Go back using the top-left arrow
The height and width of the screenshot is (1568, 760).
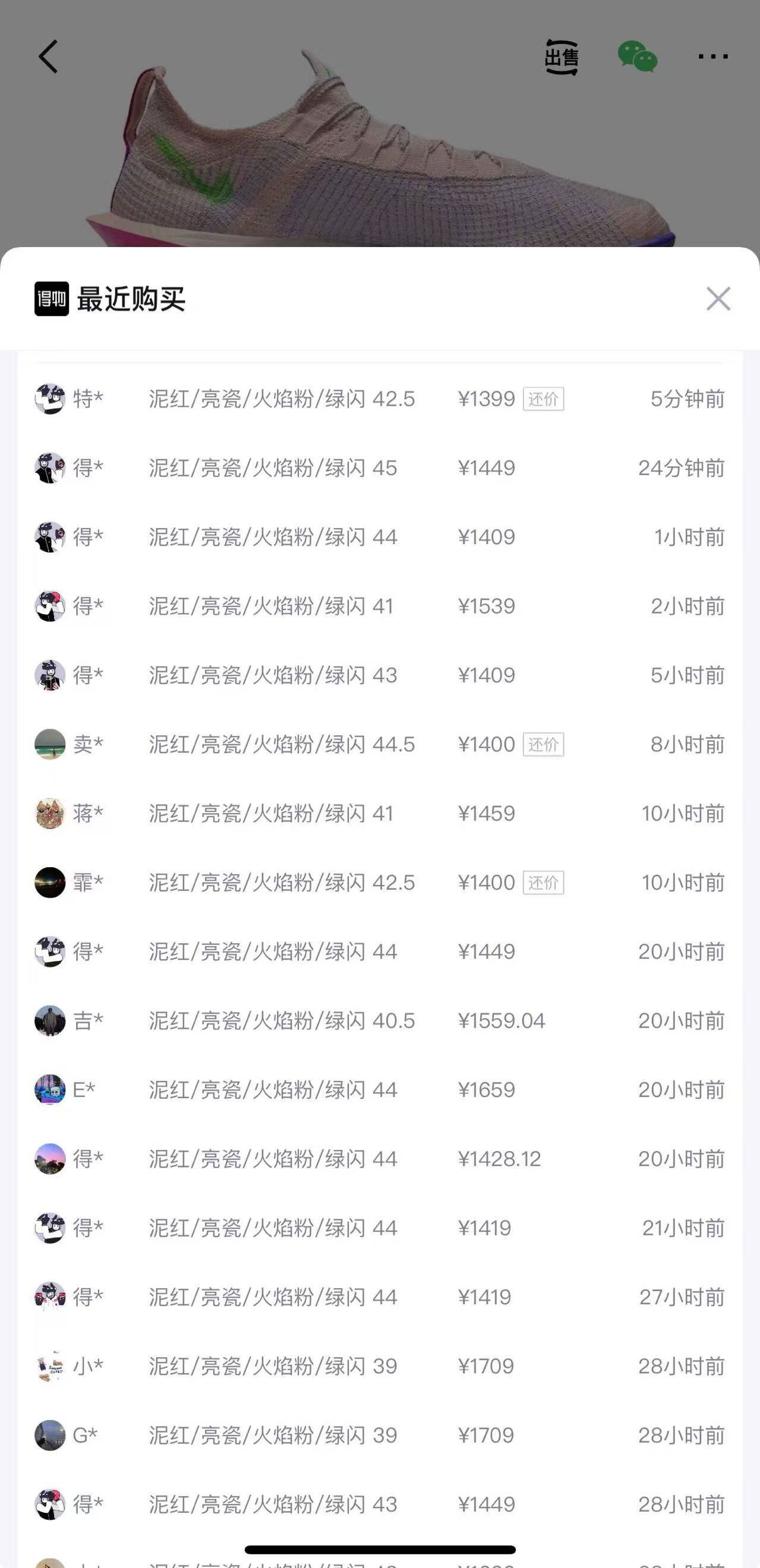49,56
